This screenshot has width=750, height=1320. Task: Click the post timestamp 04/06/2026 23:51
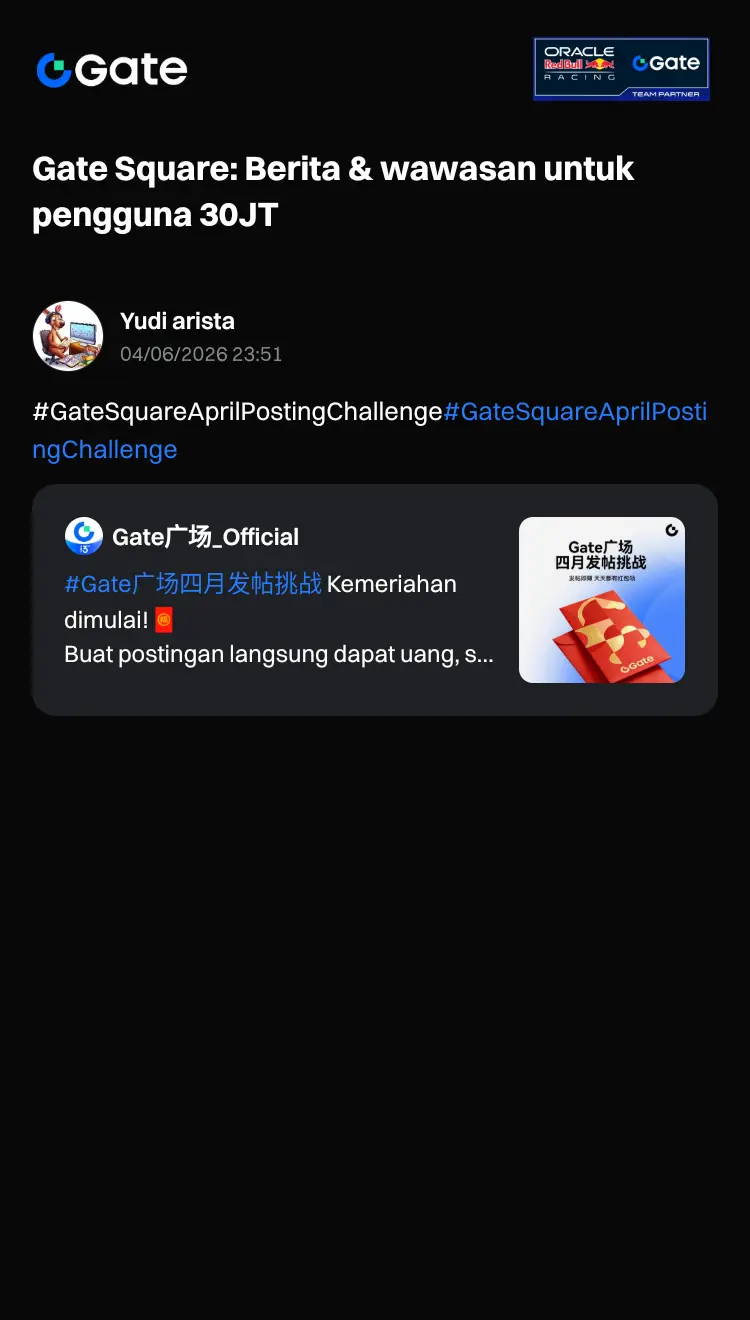pos(201,354)
